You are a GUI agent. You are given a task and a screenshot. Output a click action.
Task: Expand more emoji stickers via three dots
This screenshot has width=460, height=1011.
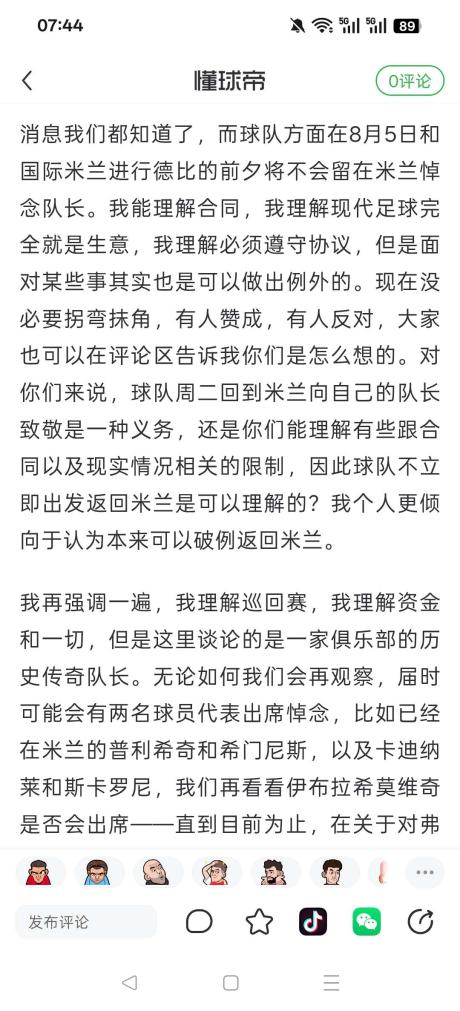(x=425, y=872)
